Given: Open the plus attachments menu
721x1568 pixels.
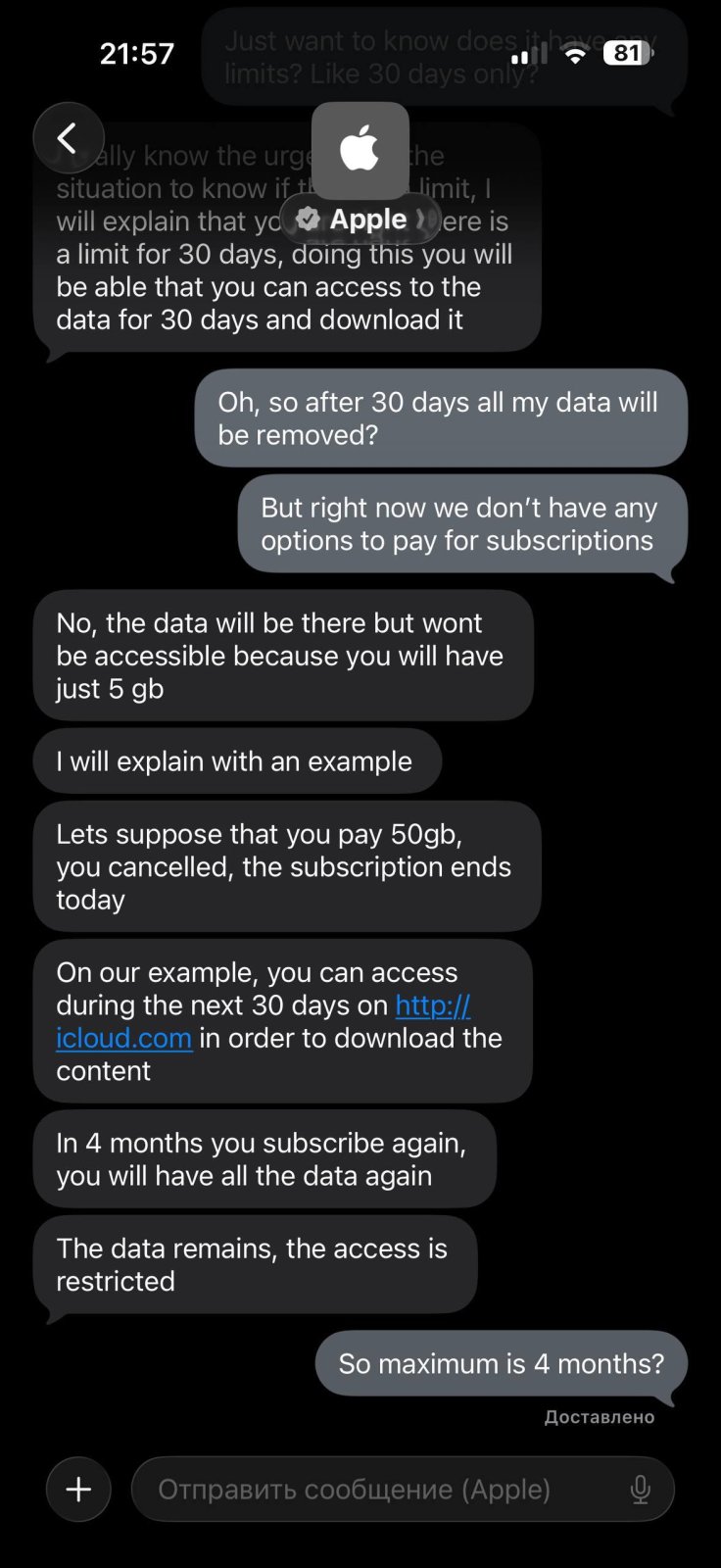Looking at the screenshot, I should [78, 1490].
